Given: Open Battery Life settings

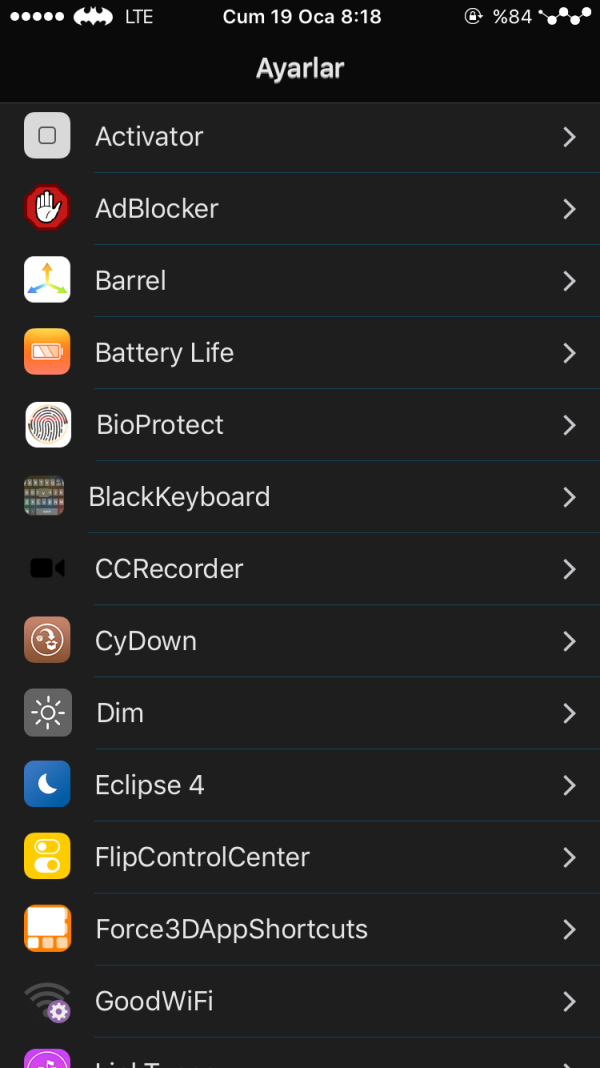Looking at the screenshot, I should tap(300, 353).
